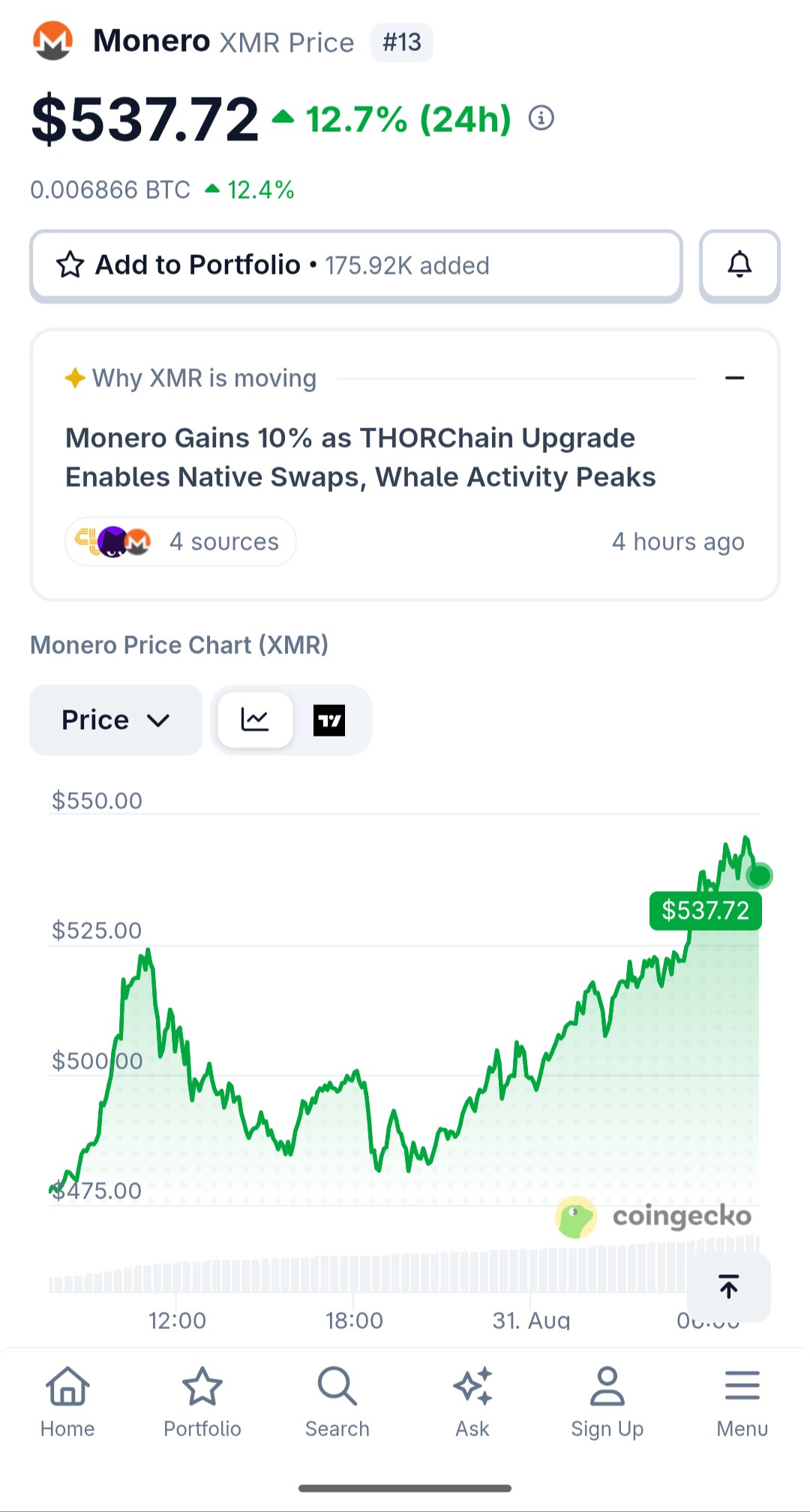Screen dimensions: 810x1512
Task: Collapse the Why XMR is moving card
Action: (735, 378)
